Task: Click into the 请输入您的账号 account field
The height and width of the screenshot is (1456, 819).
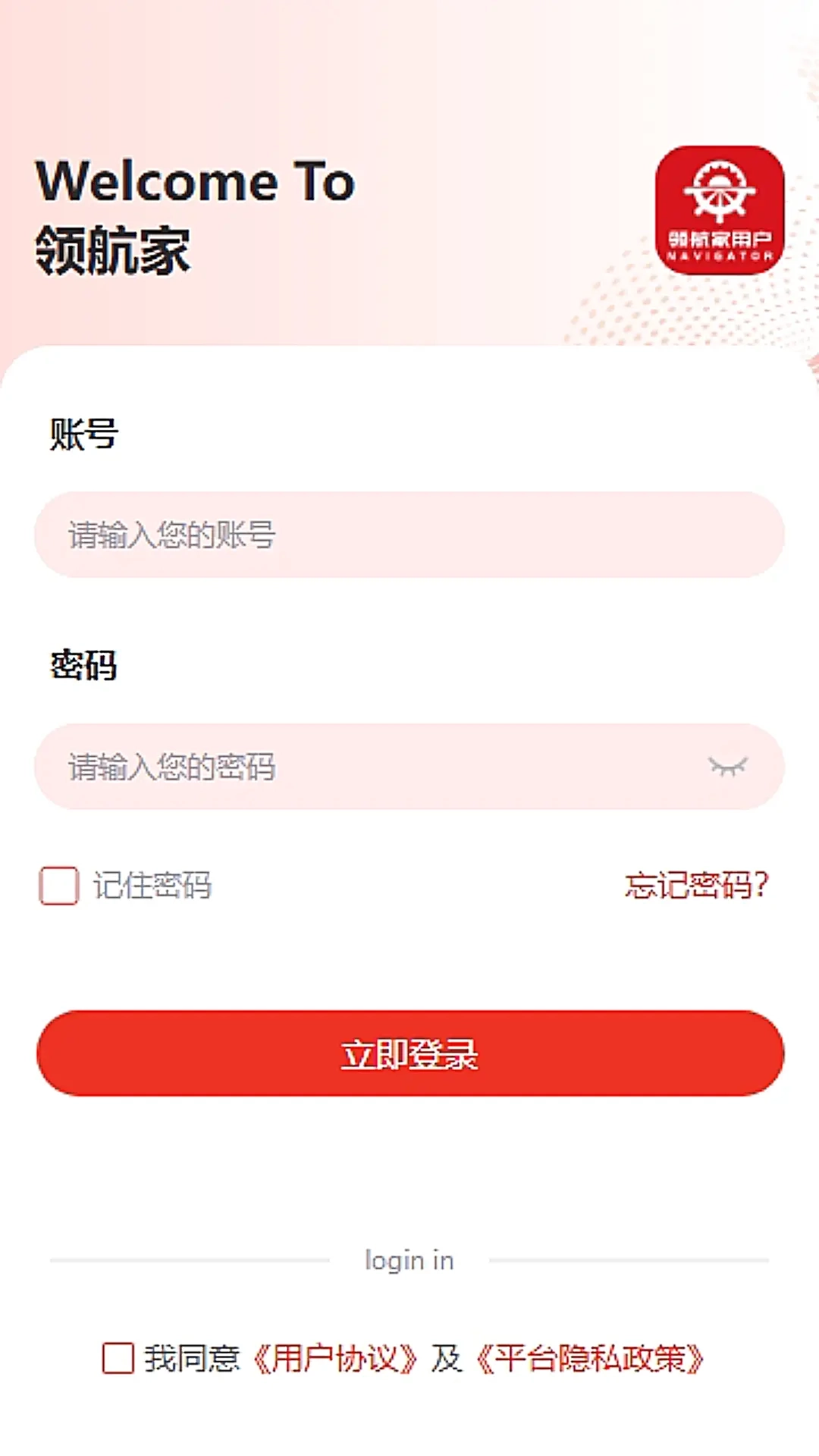Action: (x=409, y=535)
